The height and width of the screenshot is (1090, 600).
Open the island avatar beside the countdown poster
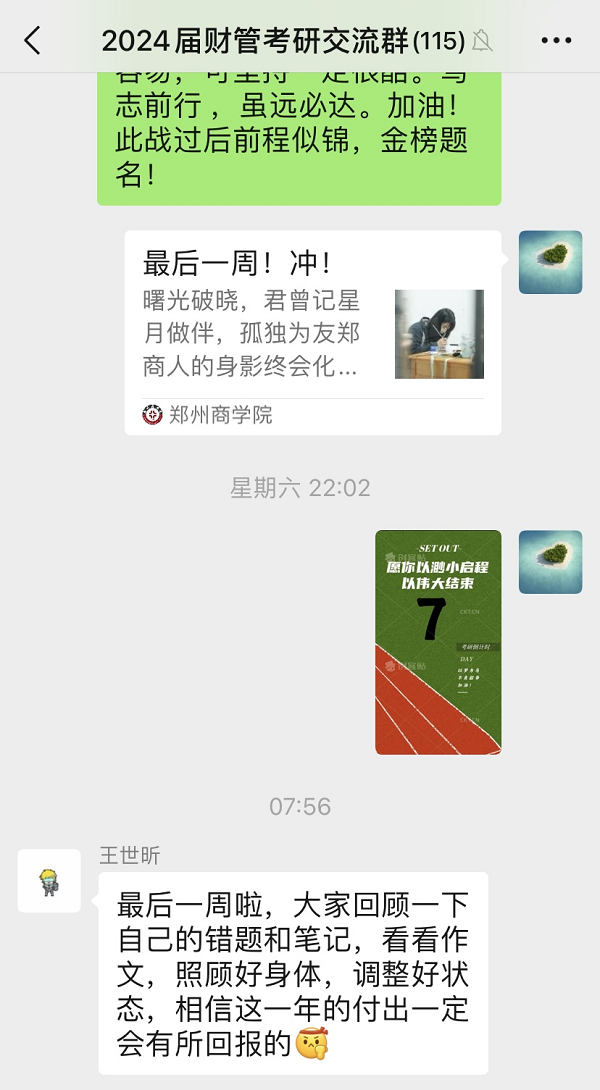(550, 562)
